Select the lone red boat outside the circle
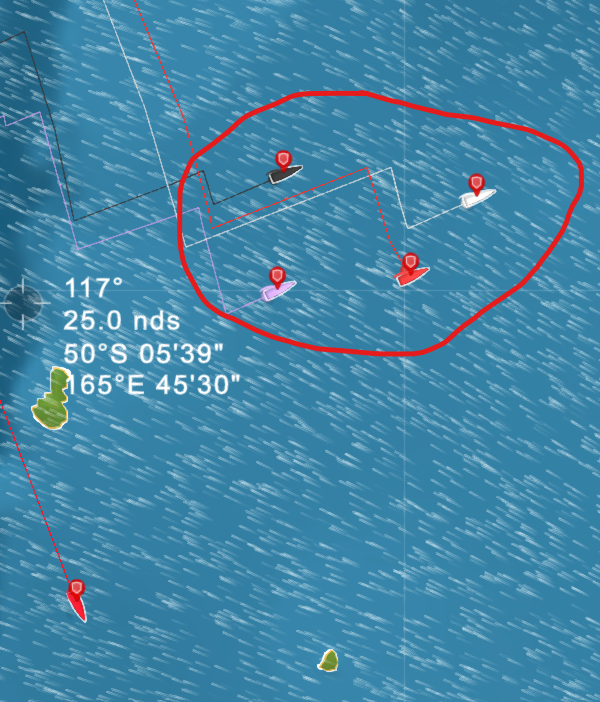Screen dimensions: 600x702 pyautogui.click(x=77, y=603)
